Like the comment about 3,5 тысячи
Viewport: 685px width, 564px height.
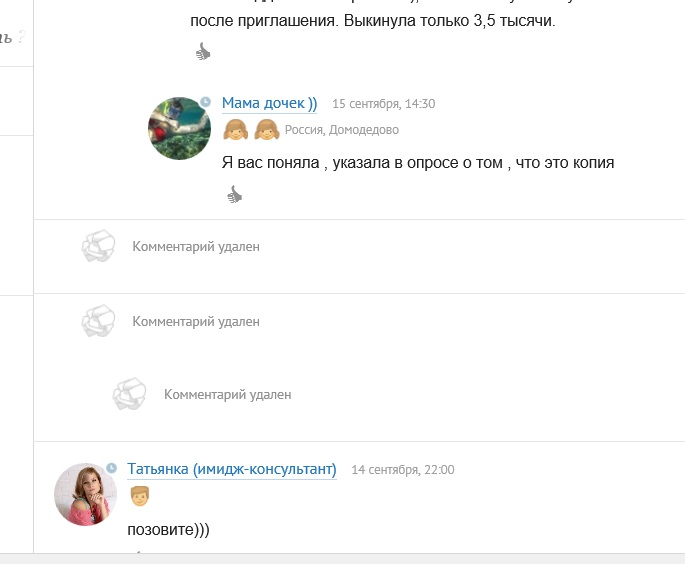click(x=203, y=52)
